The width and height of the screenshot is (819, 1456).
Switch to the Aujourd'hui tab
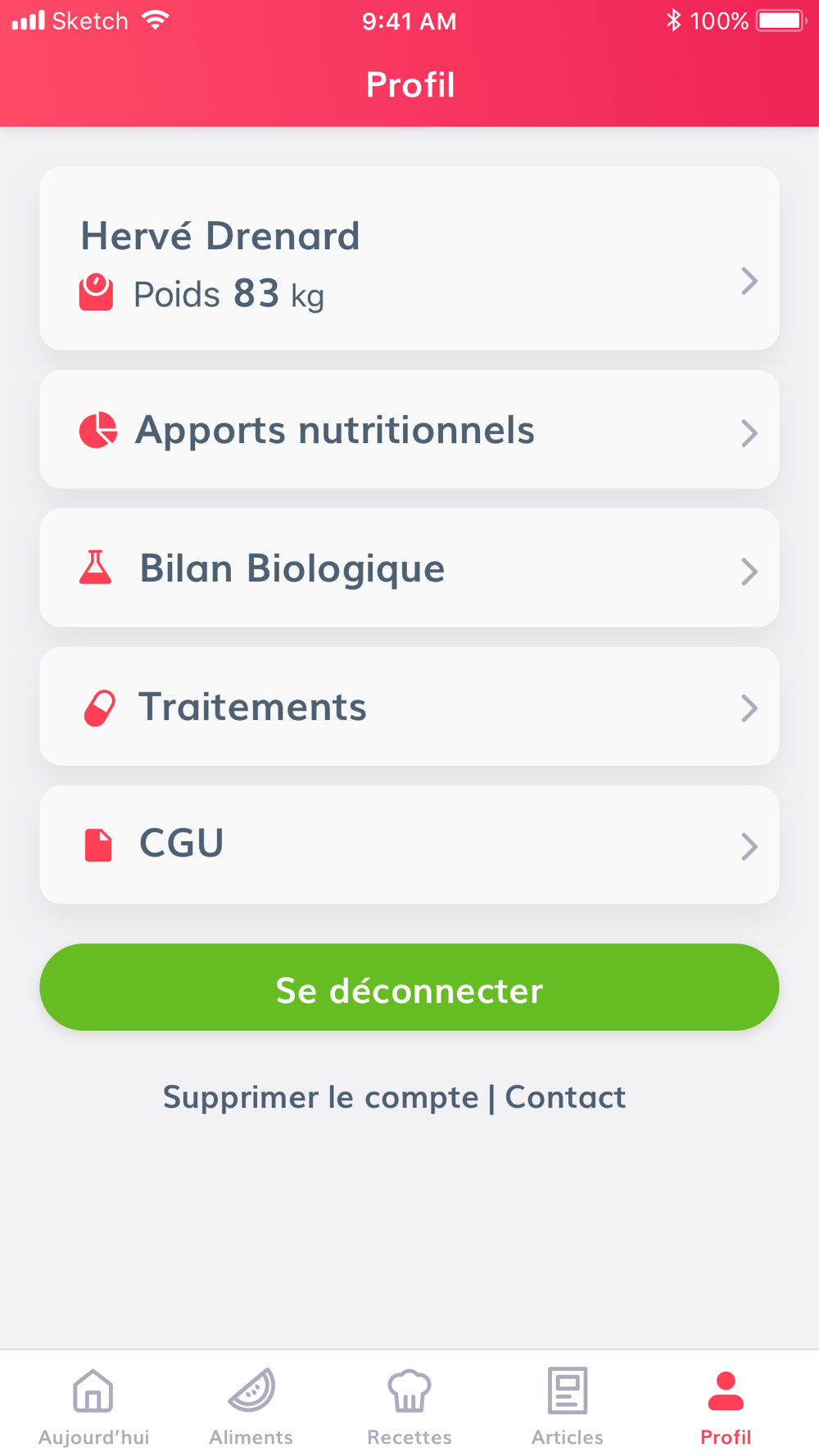[93, 1407]
